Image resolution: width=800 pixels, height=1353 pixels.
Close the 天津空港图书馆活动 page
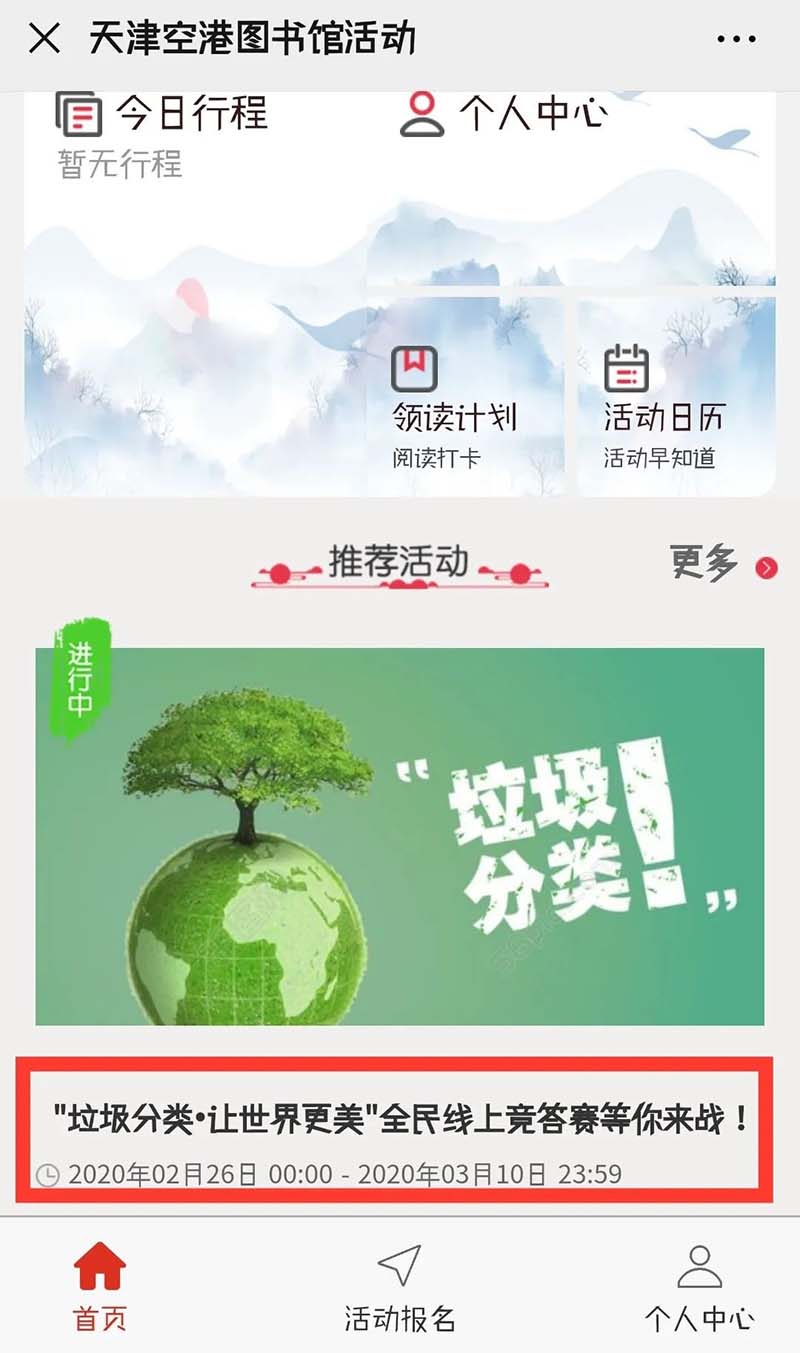44,40
